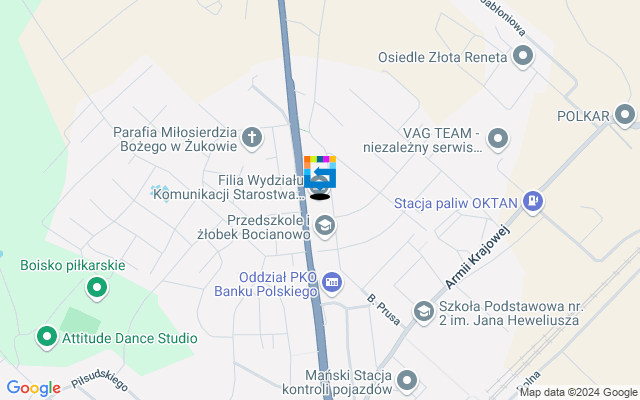Open the Google logo link
Screen dimensions: 640x400
[x=34, y=388]
